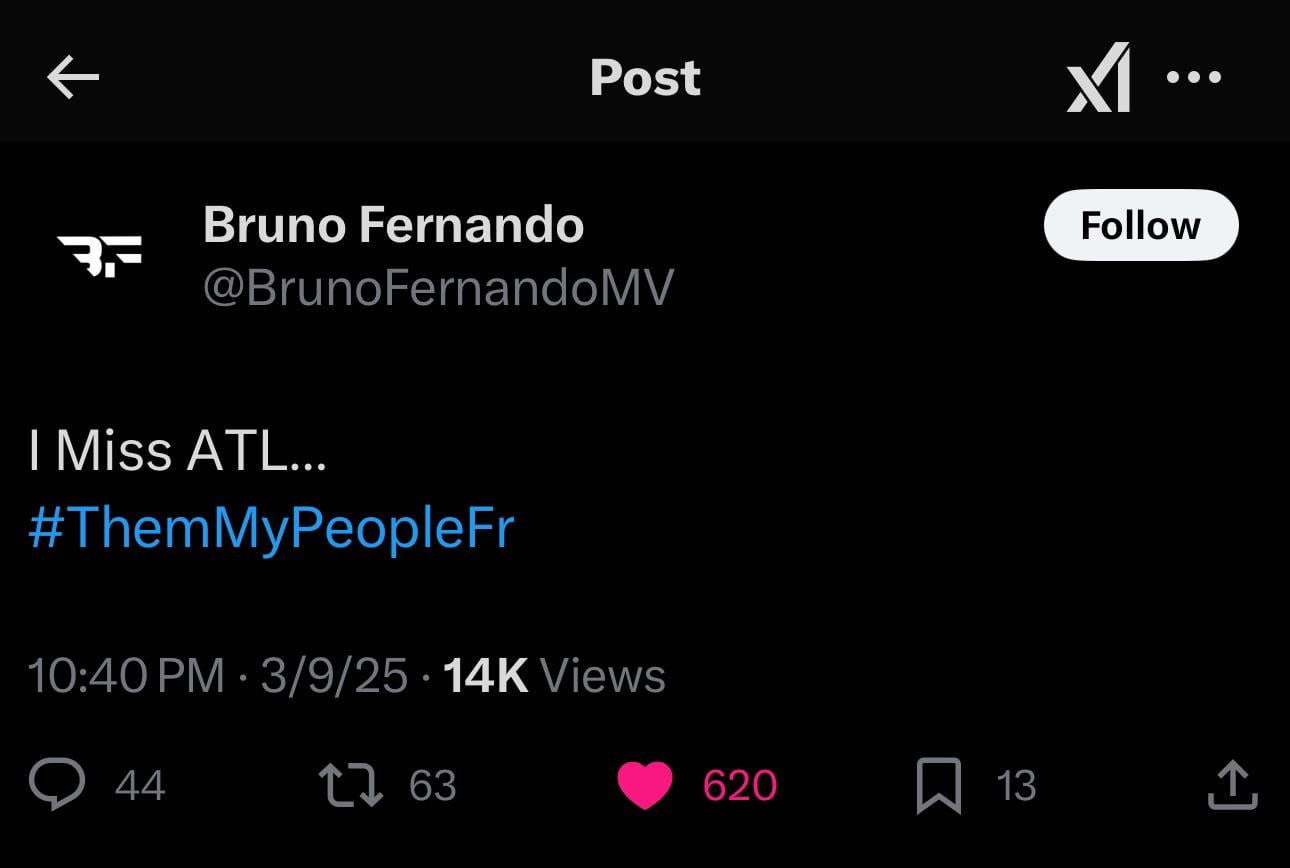This screenshot has height=868, width=1290.
Task: Unlike the post with the heart icon
Action: click(645, 785)
